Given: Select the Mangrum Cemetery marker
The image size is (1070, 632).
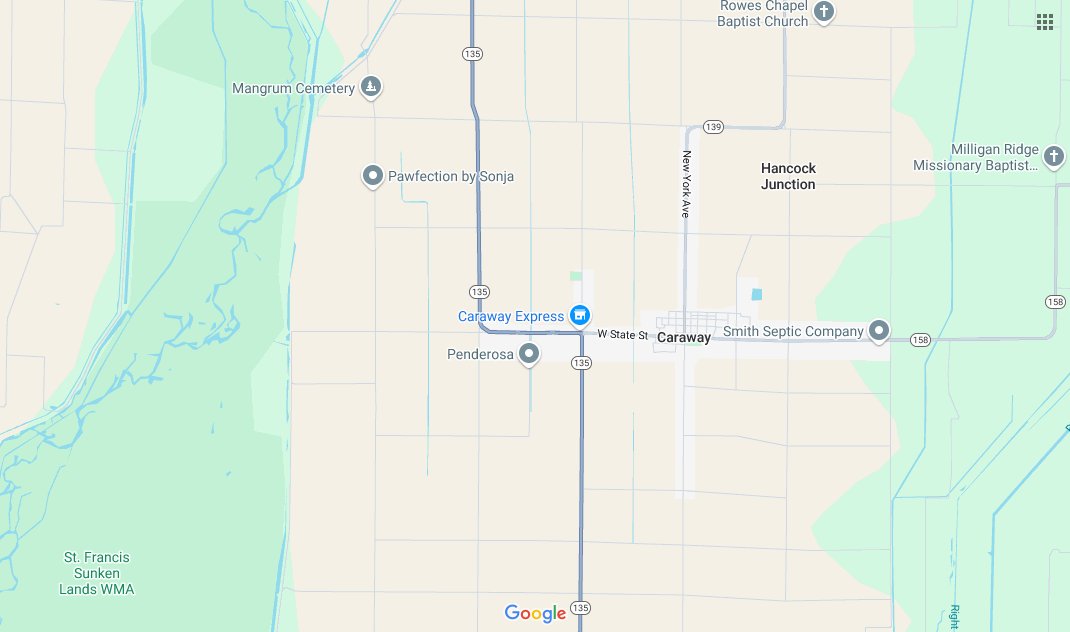Looking at the screenshot, I should pos(371,87).
